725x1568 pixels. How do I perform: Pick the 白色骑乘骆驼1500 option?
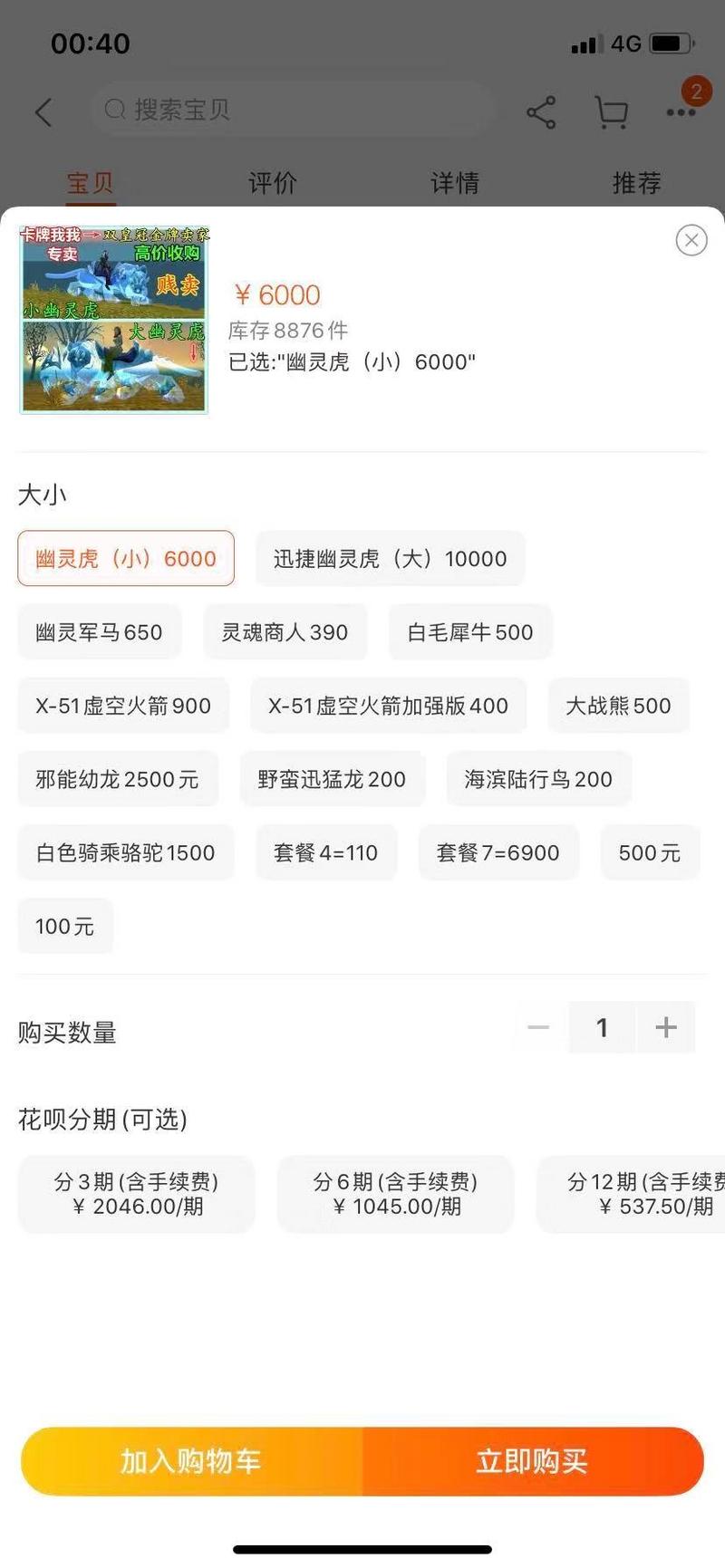(x=125, y=851)
